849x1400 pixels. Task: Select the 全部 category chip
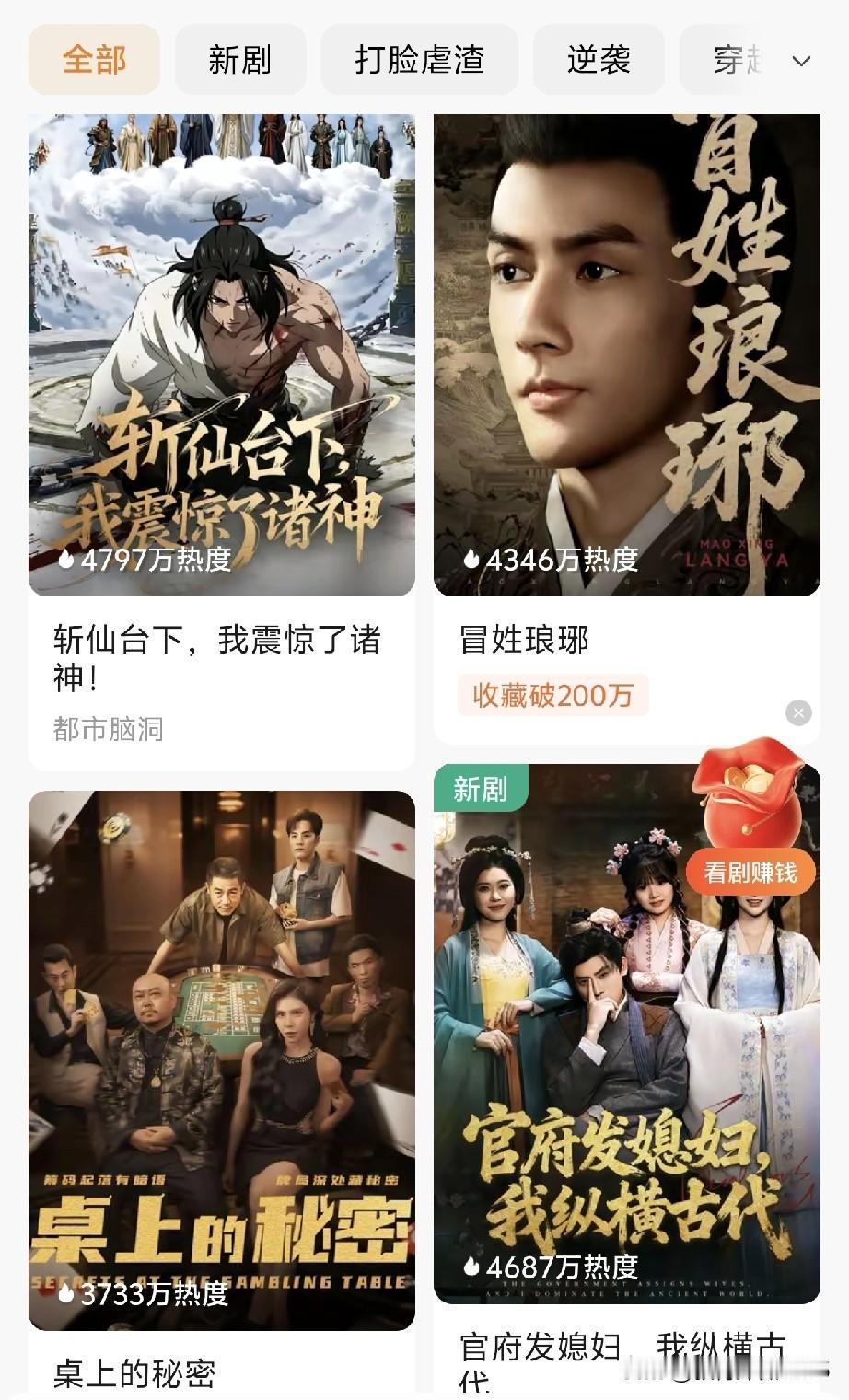point(94,60)
